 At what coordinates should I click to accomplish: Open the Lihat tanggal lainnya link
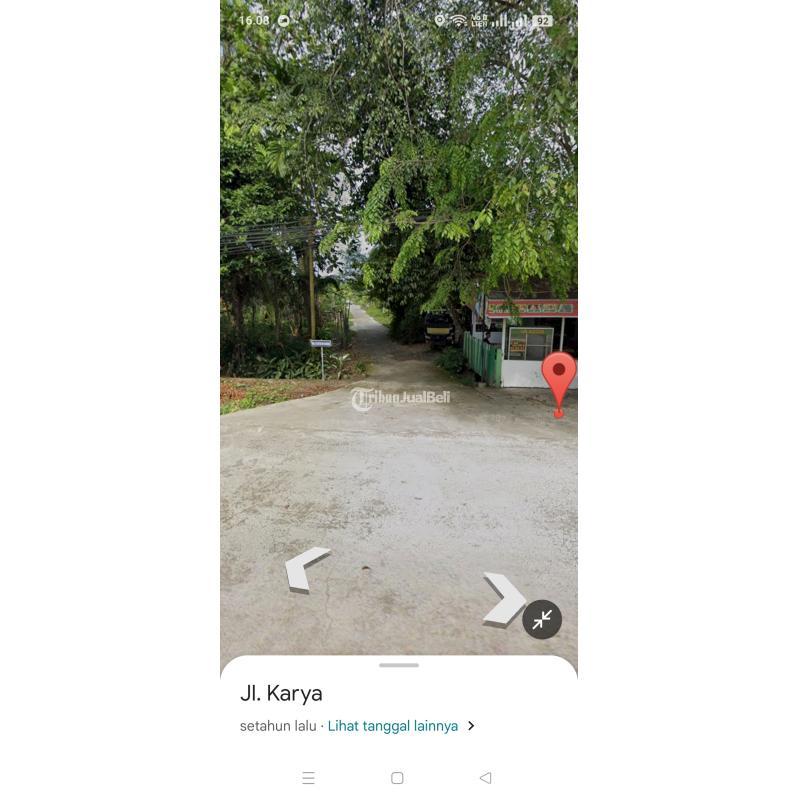tap(393, 726)
